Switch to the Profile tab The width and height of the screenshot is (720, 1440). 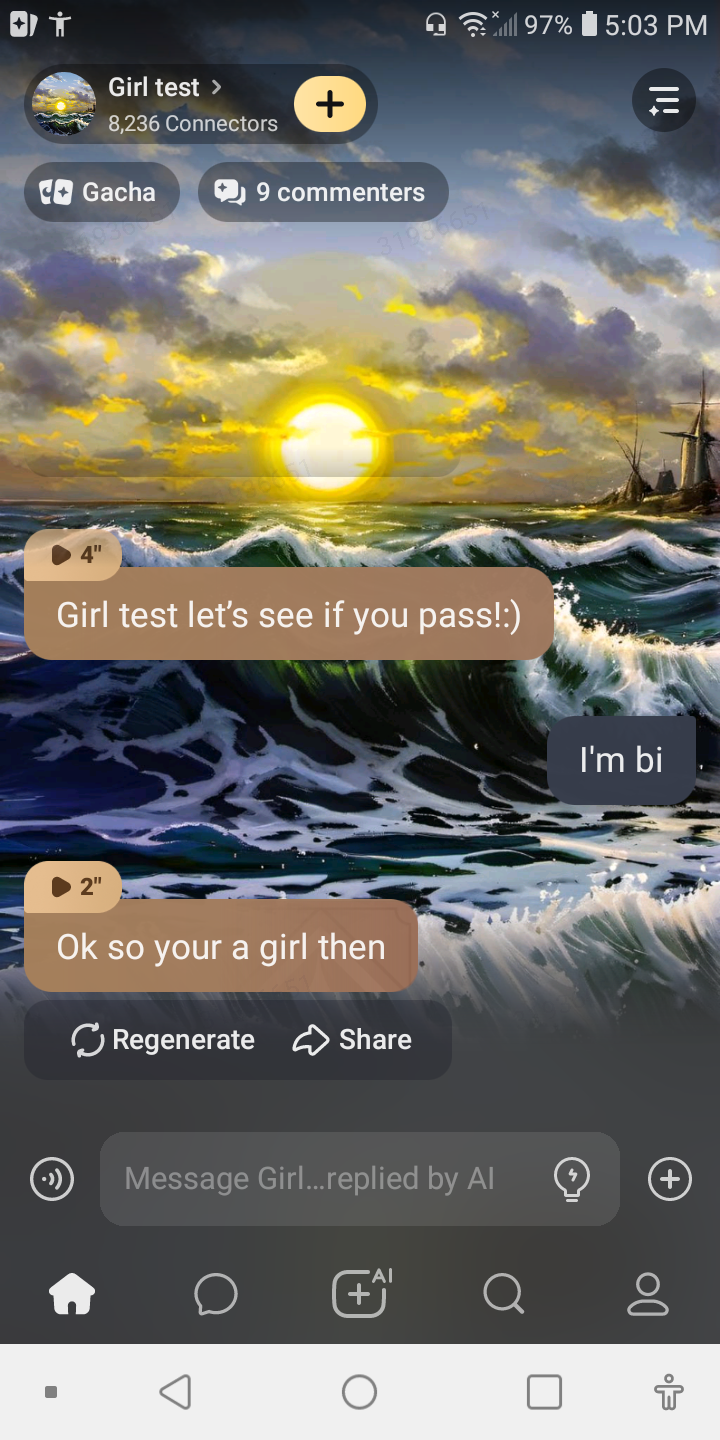(647, 1295)
